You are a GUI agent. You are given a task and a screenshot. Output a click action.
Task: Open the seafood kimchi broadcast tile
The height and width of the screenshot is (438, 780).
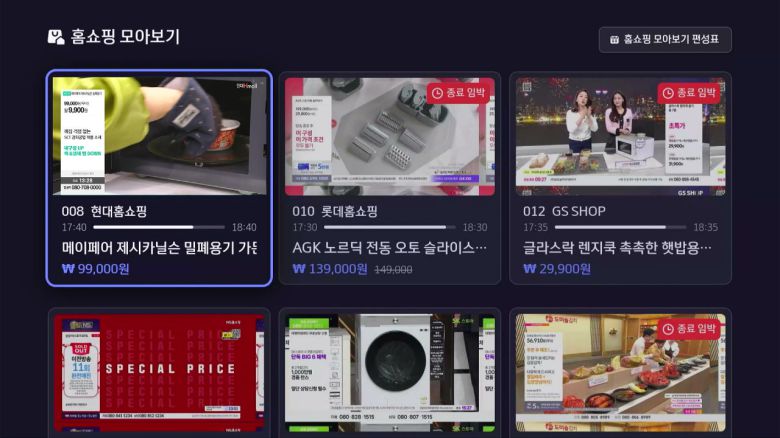pos(620,373)
